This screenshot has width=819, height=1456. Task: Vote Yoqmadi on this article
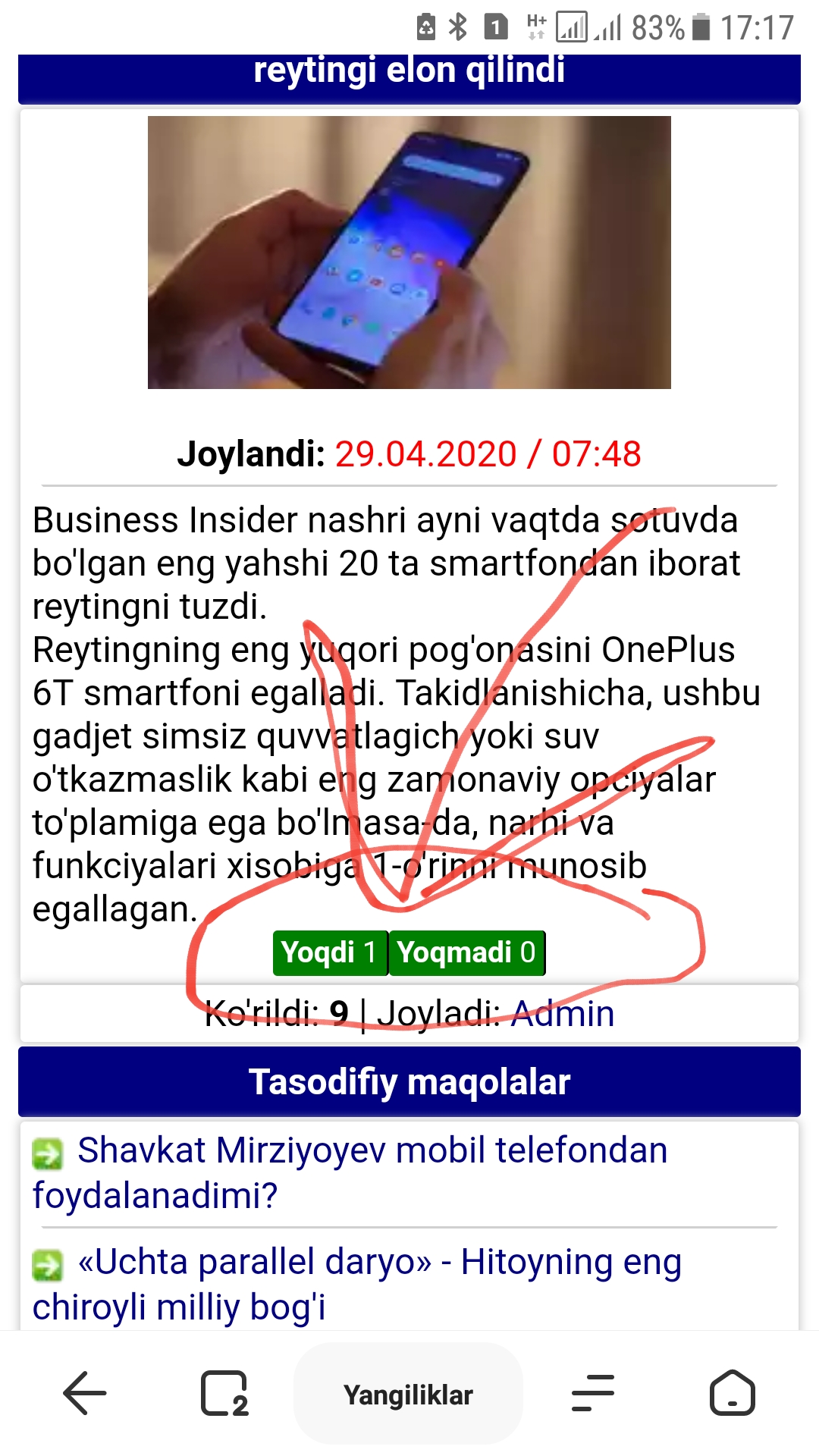tap(466, 952)
